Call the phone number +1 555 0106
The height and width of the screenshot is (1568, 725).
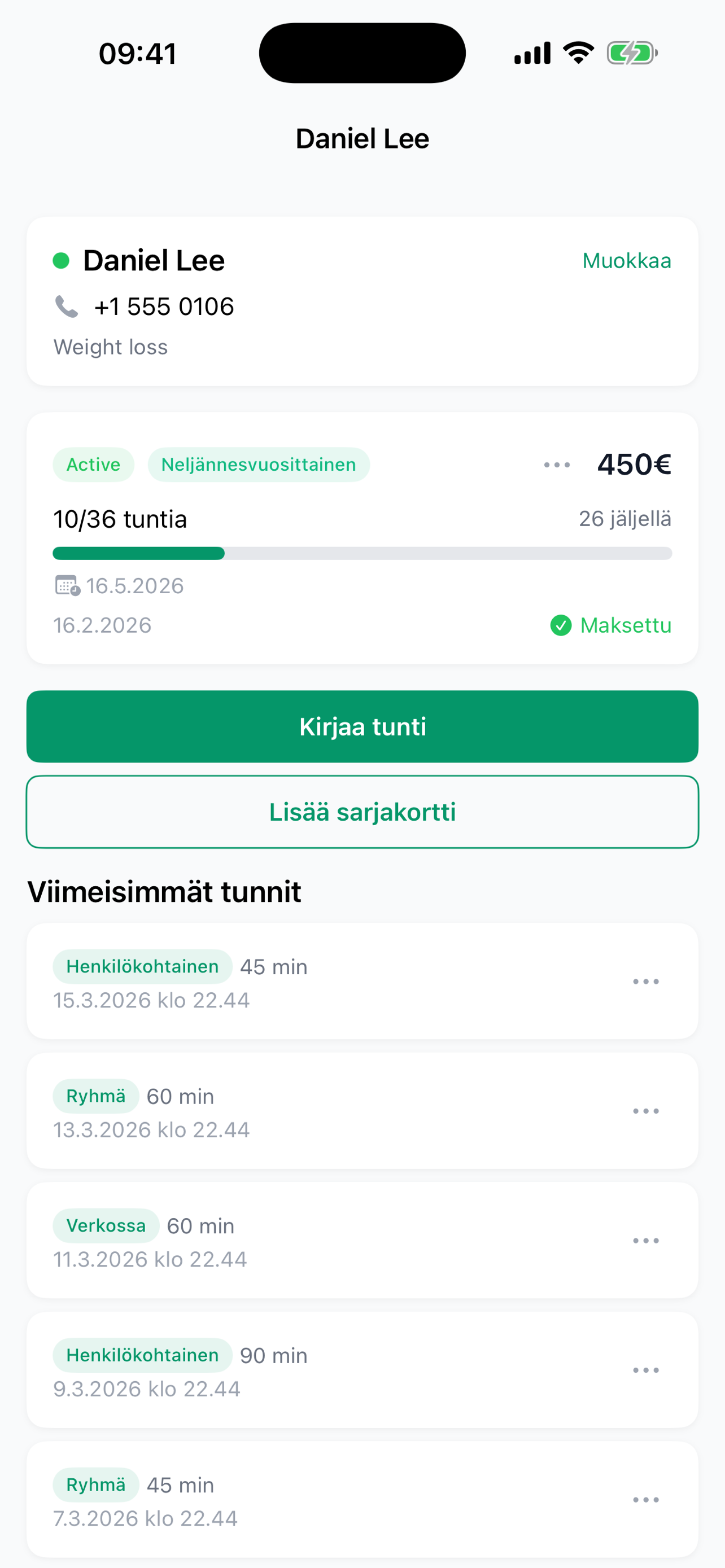coord(163,307)
